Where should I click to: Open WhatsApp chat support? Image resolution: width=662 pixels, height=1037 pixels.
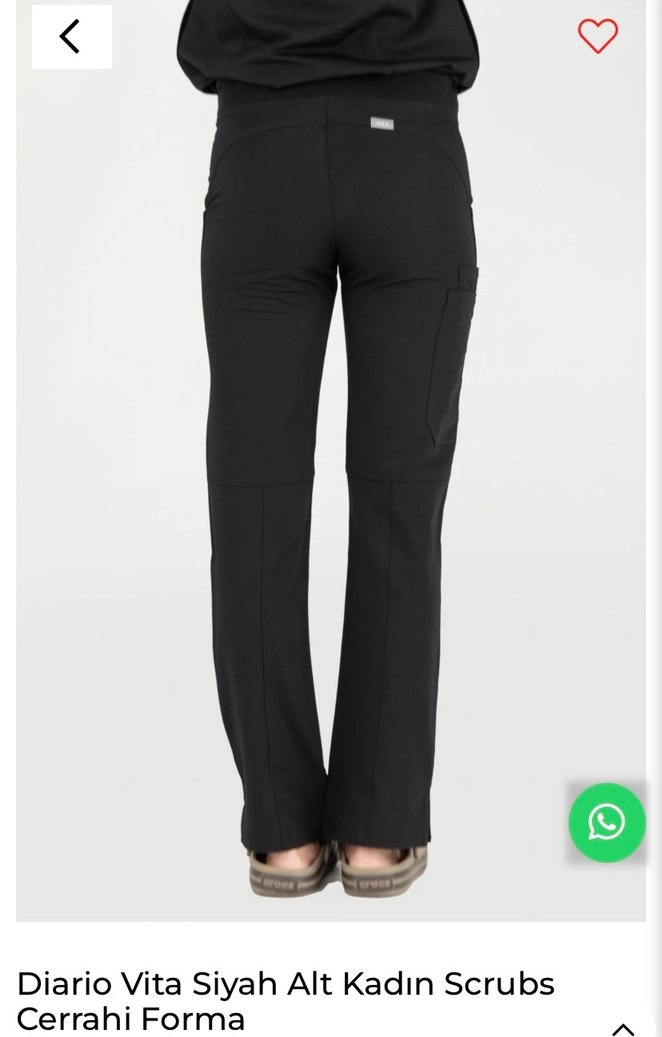(607, 822)
